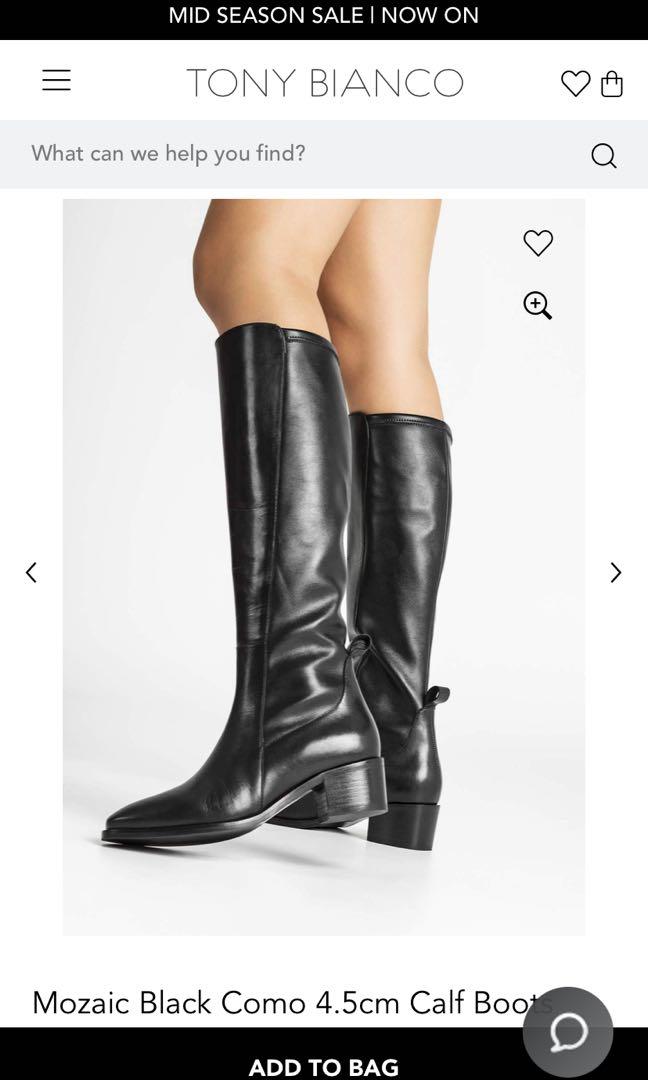Open the shopping bag
The image size is (648, 1080).
(x=612, y=83)
